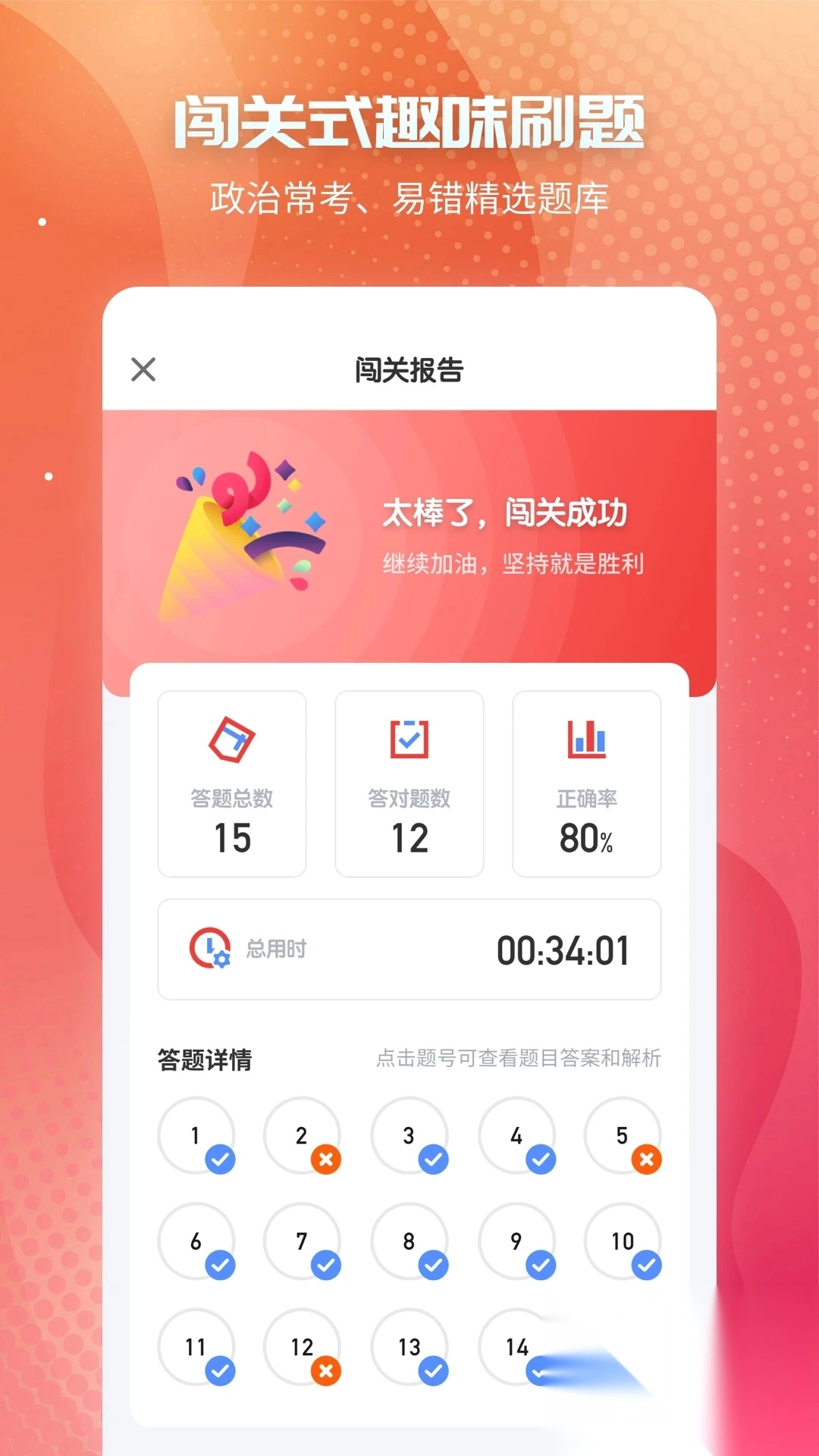View the explanation for question 12
The image size is (819, 1456).
click(x=303, y=1348)
